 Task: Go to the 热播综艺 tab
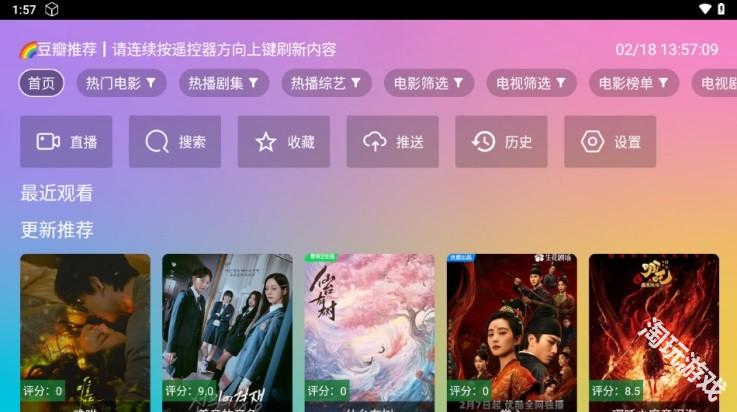(326, 83)
